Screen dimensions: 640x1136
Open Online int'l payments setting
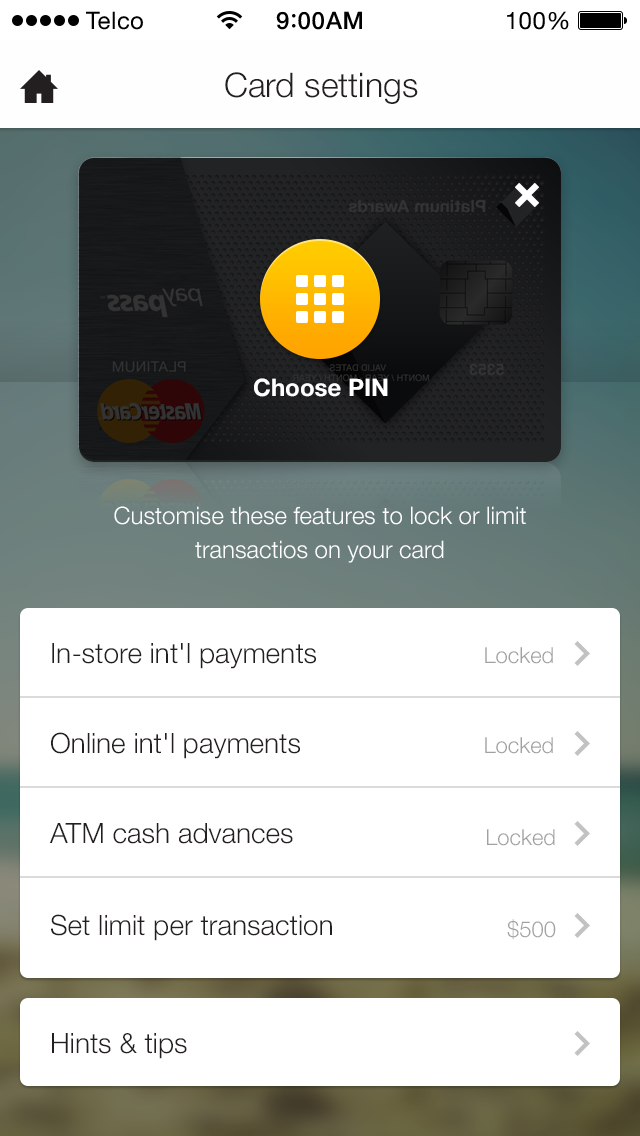click(320, 744)
